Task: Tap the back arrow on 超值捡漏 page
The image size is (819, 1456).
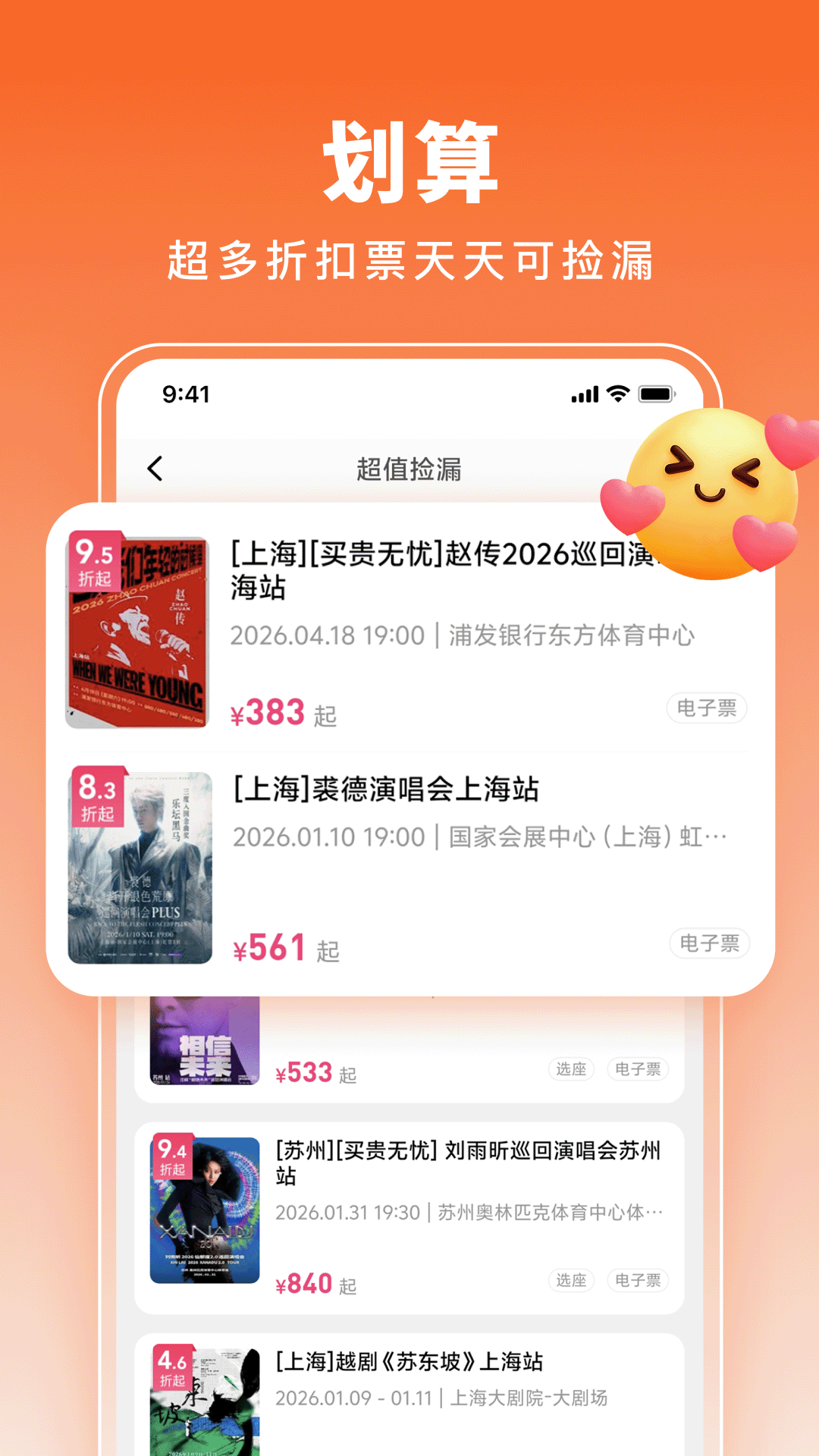Action: [x=155, y=468]
